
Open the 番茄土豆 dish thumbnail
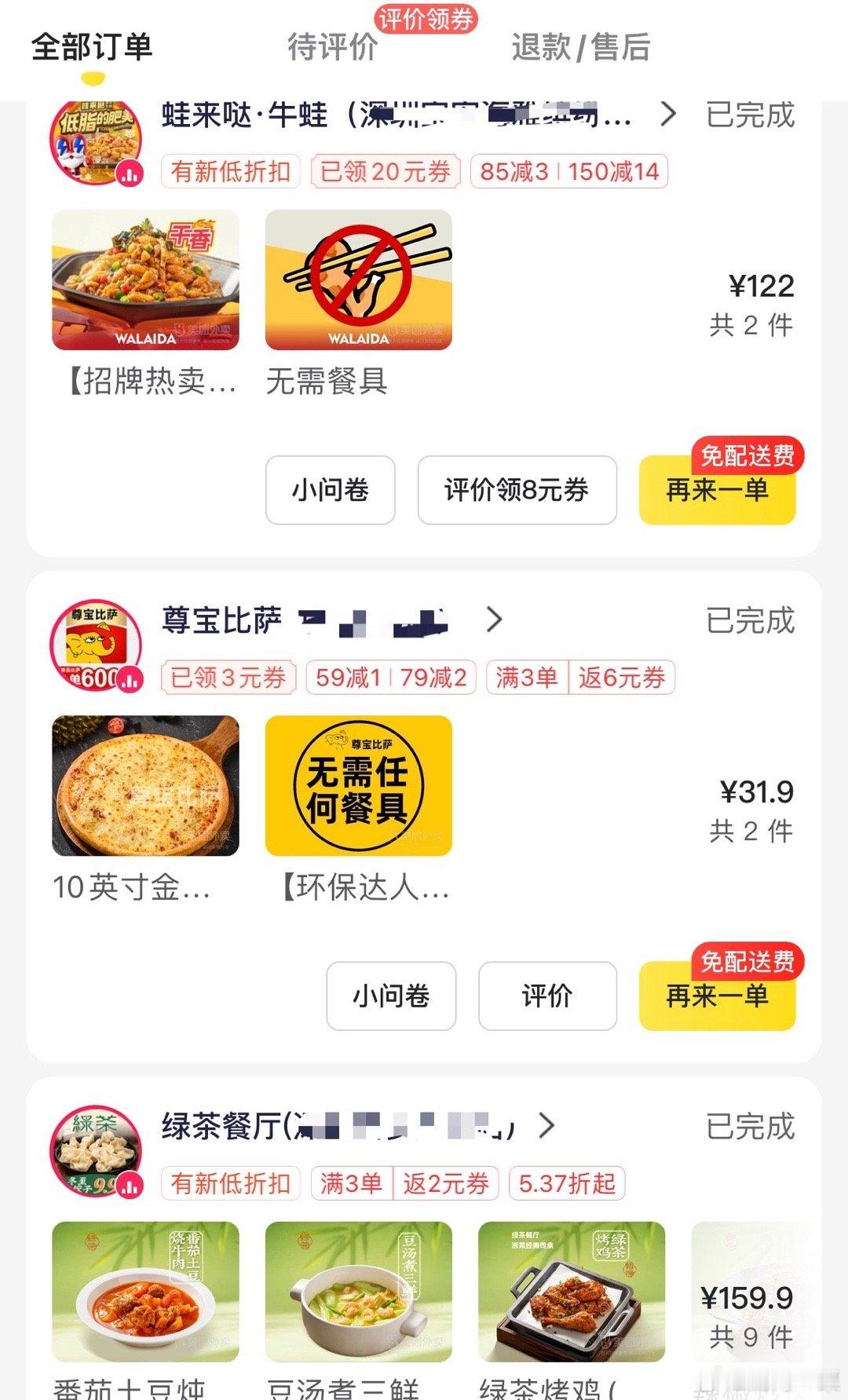[145, 1292]
